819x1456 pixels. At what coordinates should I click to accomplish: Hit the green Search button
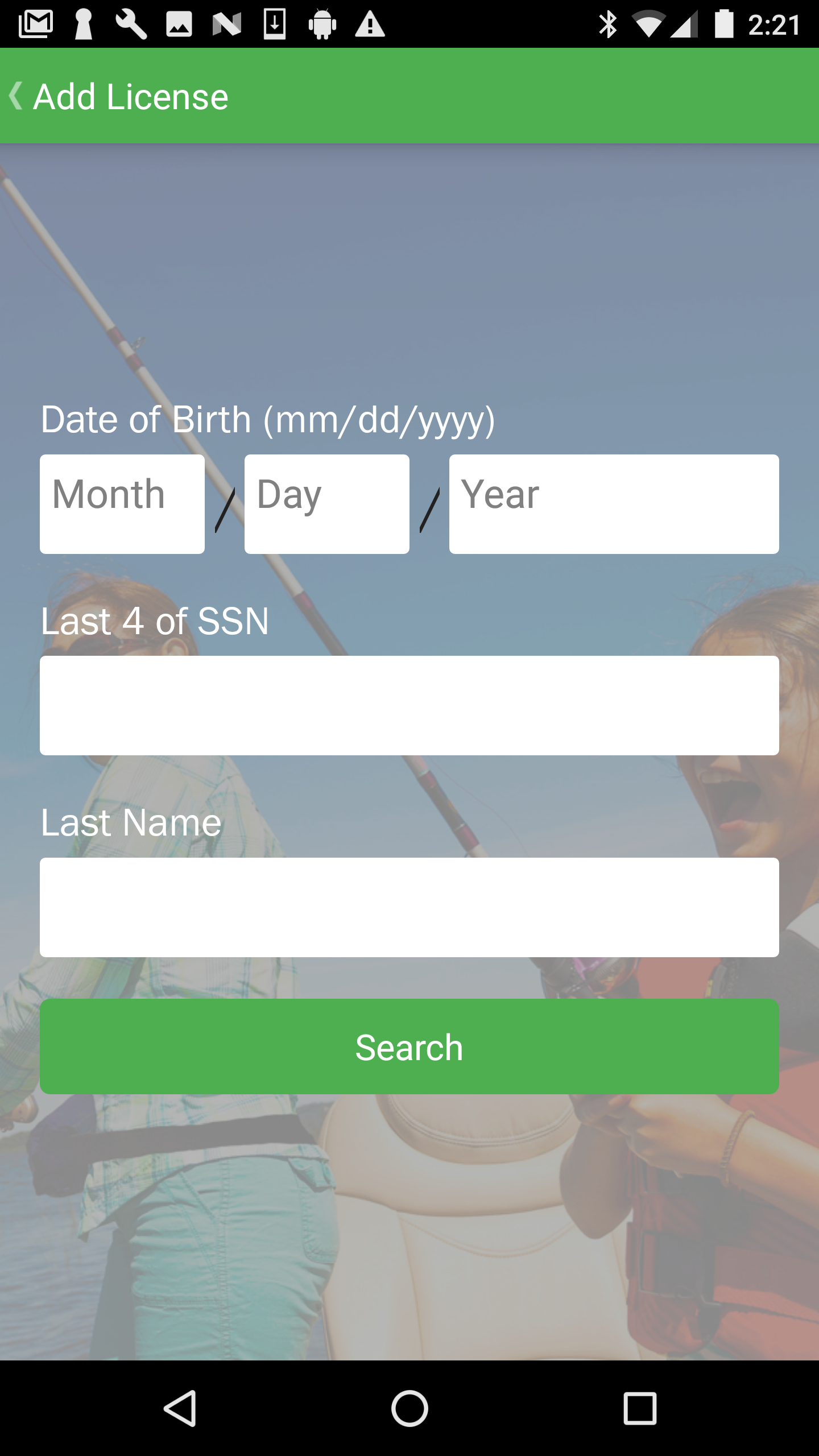409,1046
